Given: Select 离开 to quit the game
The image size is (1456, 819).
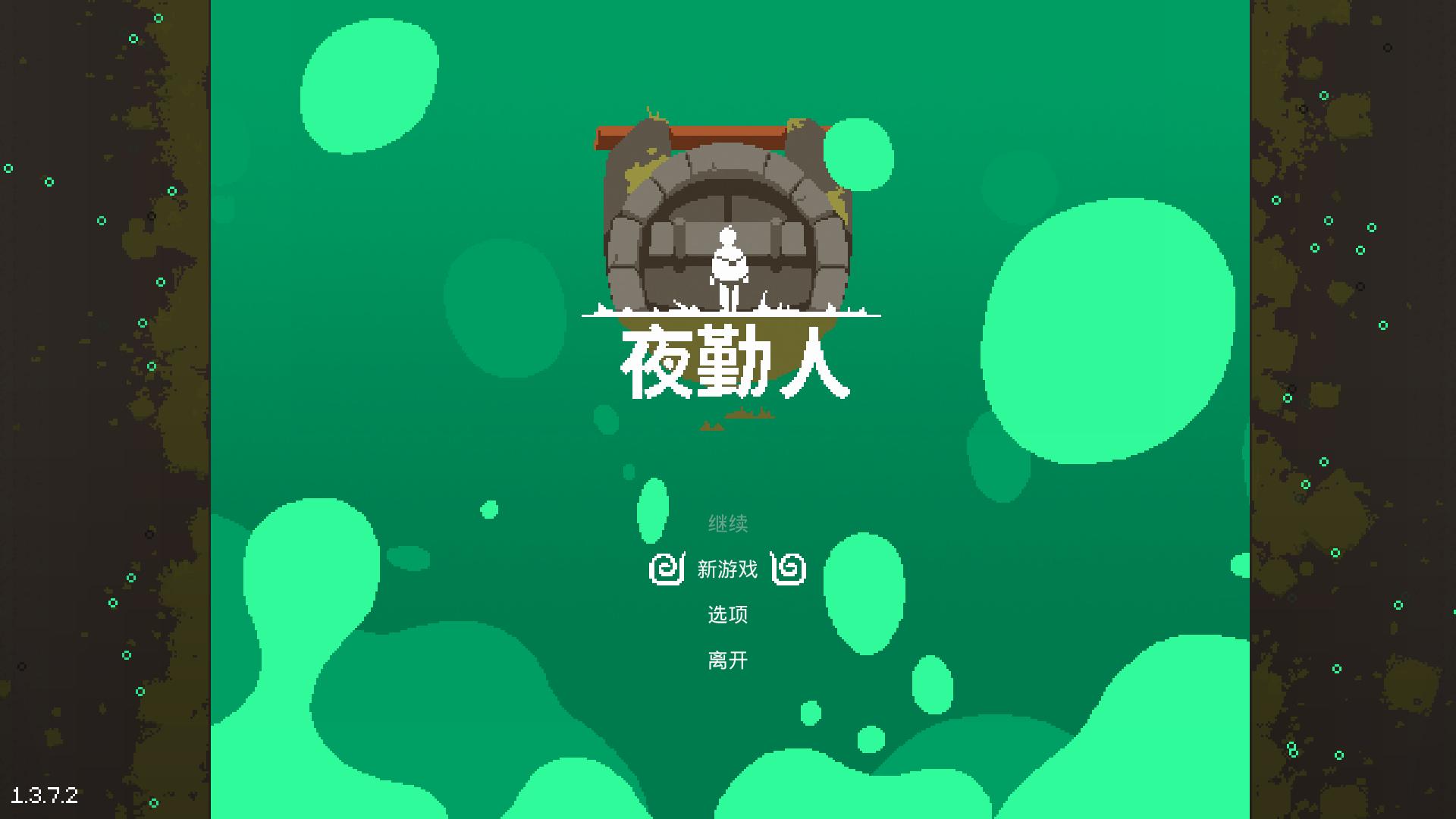Looking at the screenshot, I should point(727,661).
